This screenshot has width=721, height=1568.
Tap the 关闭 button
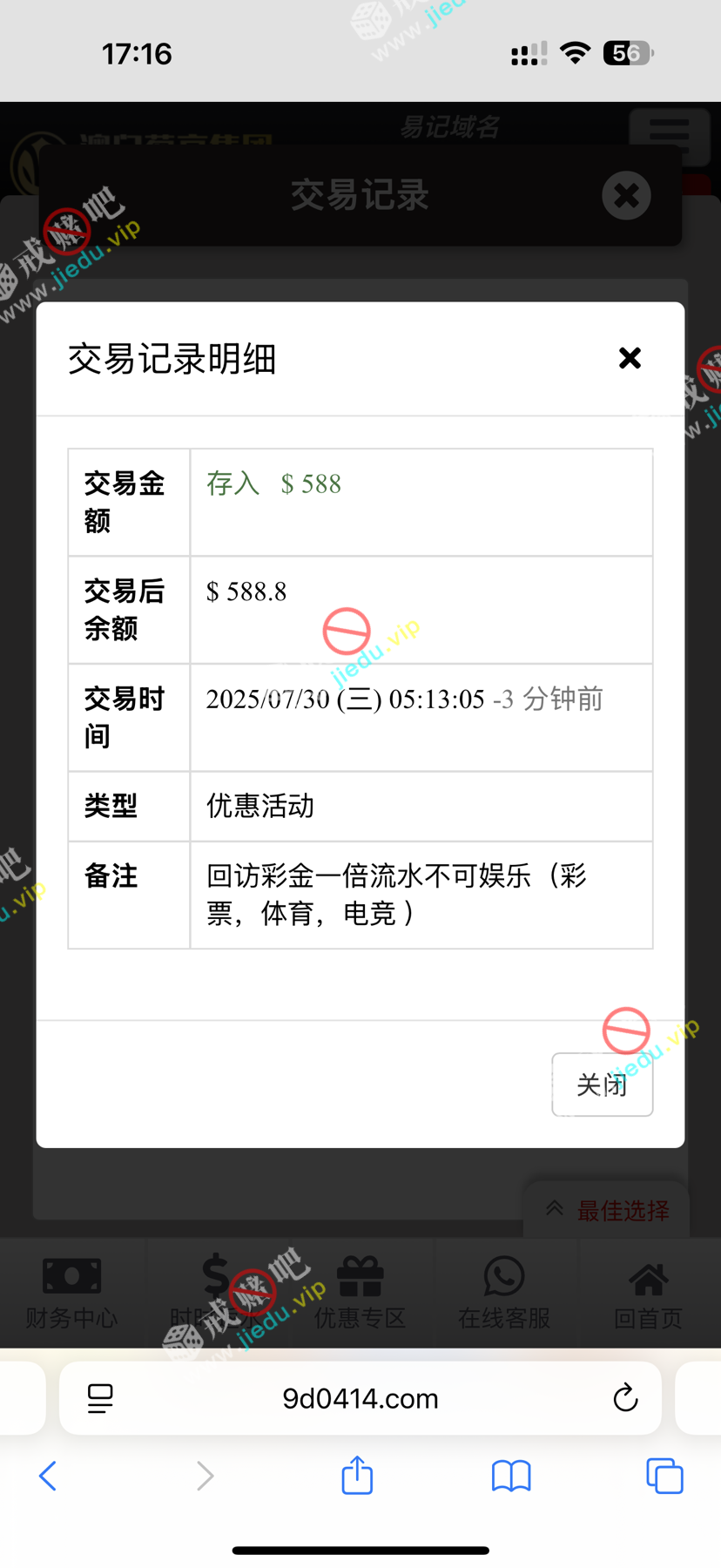click(x=602, y=1085)
